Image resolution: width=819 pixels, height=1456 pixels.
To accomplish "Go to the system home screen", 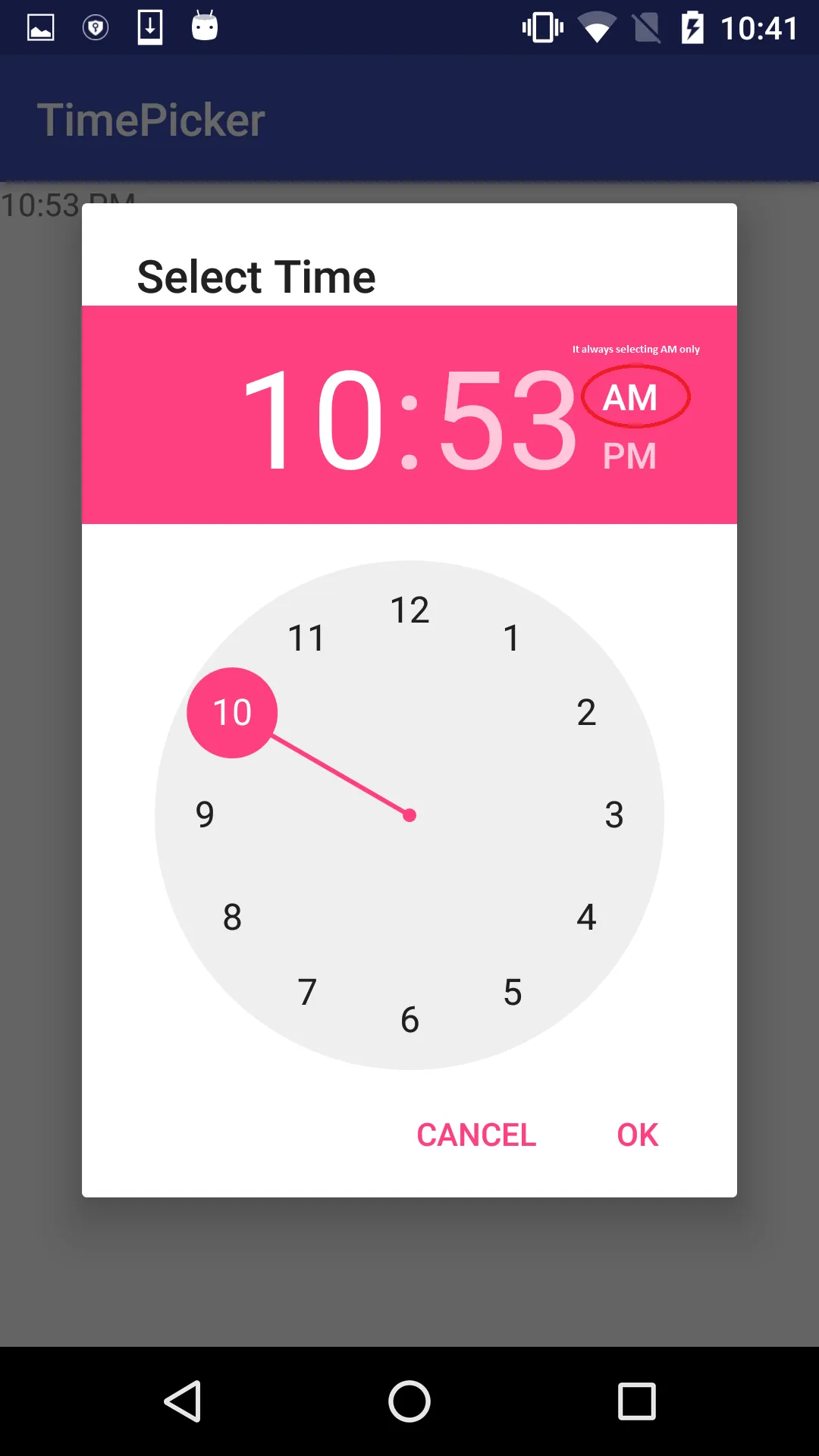I will coord(409,1401).
